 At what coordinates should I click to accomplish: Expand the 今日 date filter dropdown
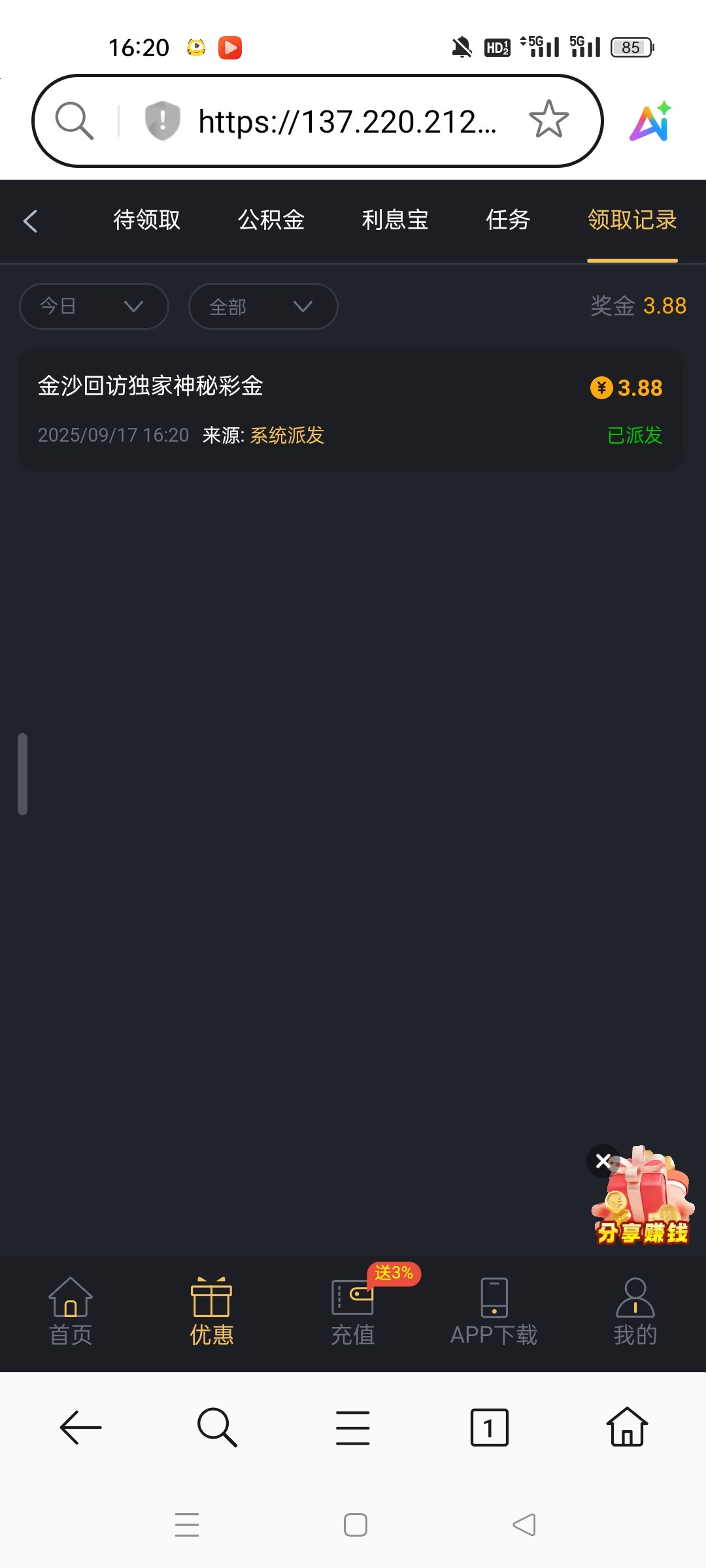pyautogui.click(x=94, y=306)
